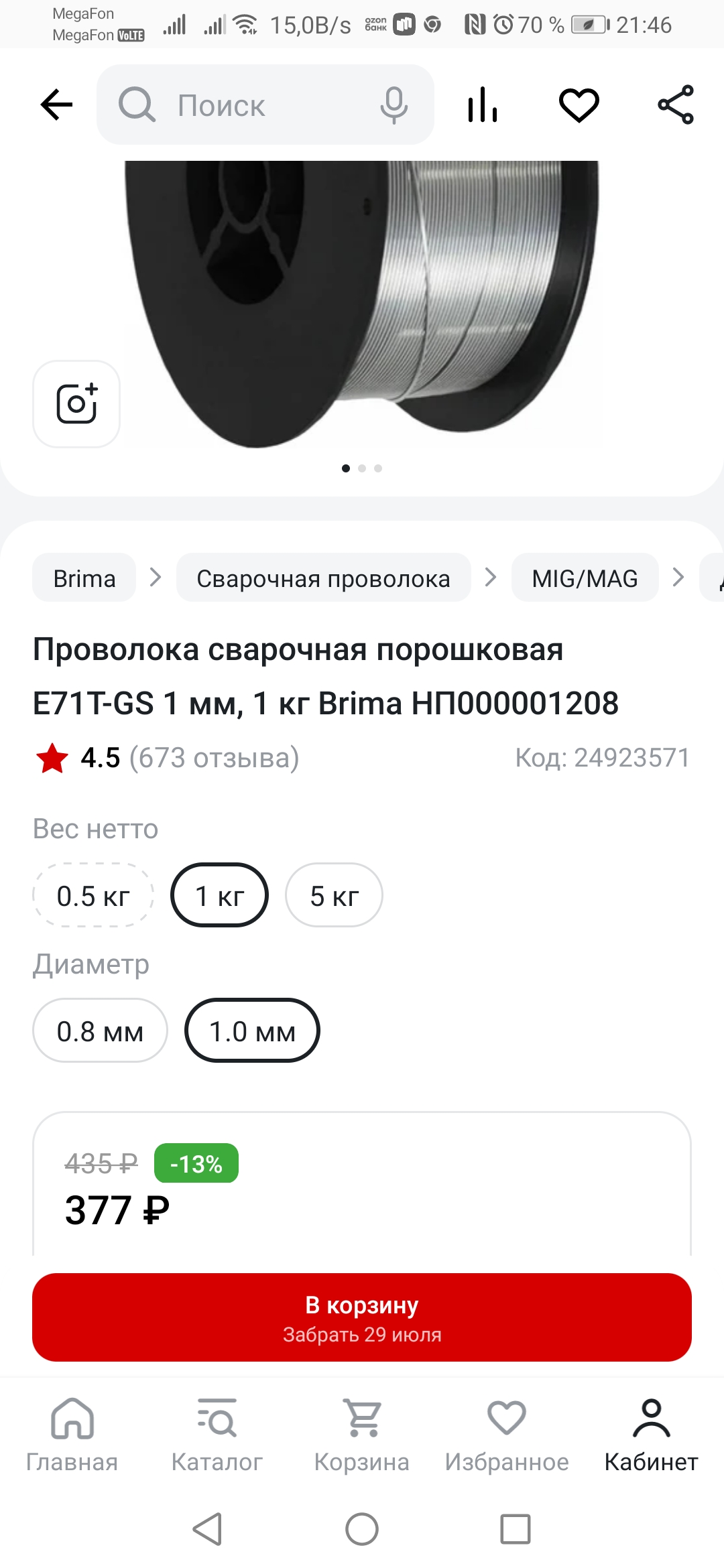Add product to comparison via bars icon

483,105
